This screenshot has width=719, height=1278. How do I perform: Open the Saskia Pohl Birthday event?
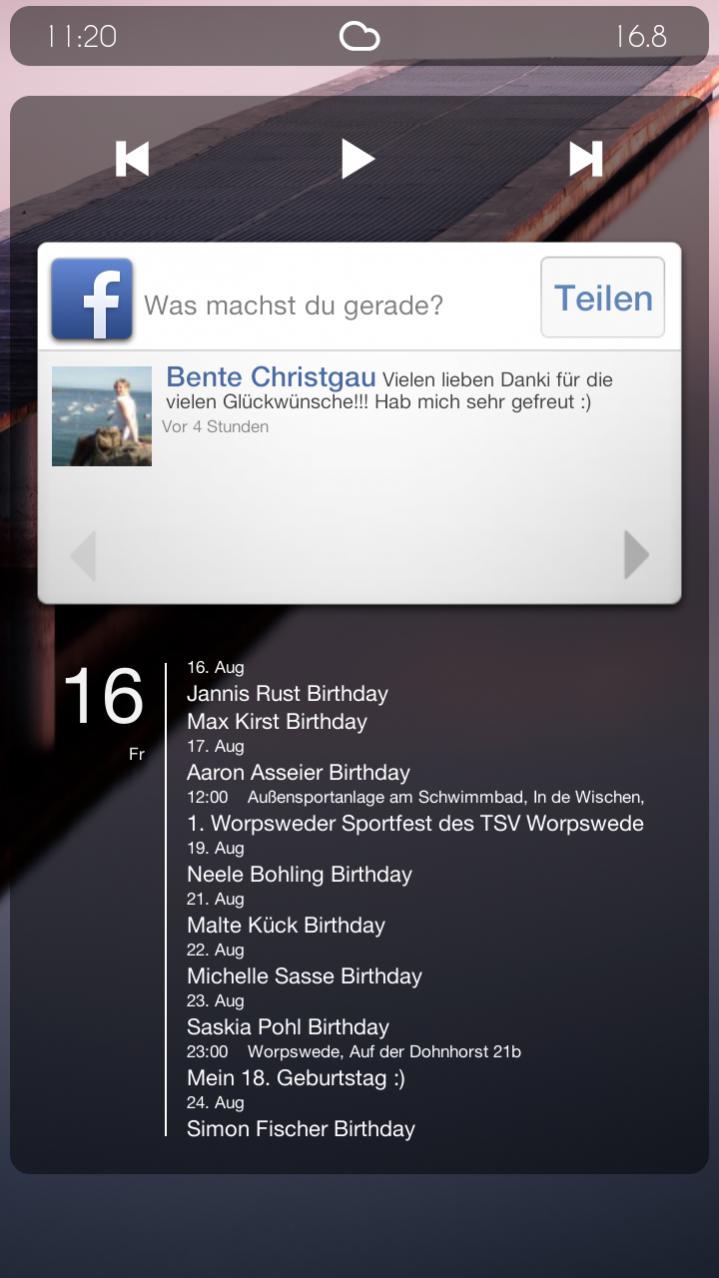288,1027
